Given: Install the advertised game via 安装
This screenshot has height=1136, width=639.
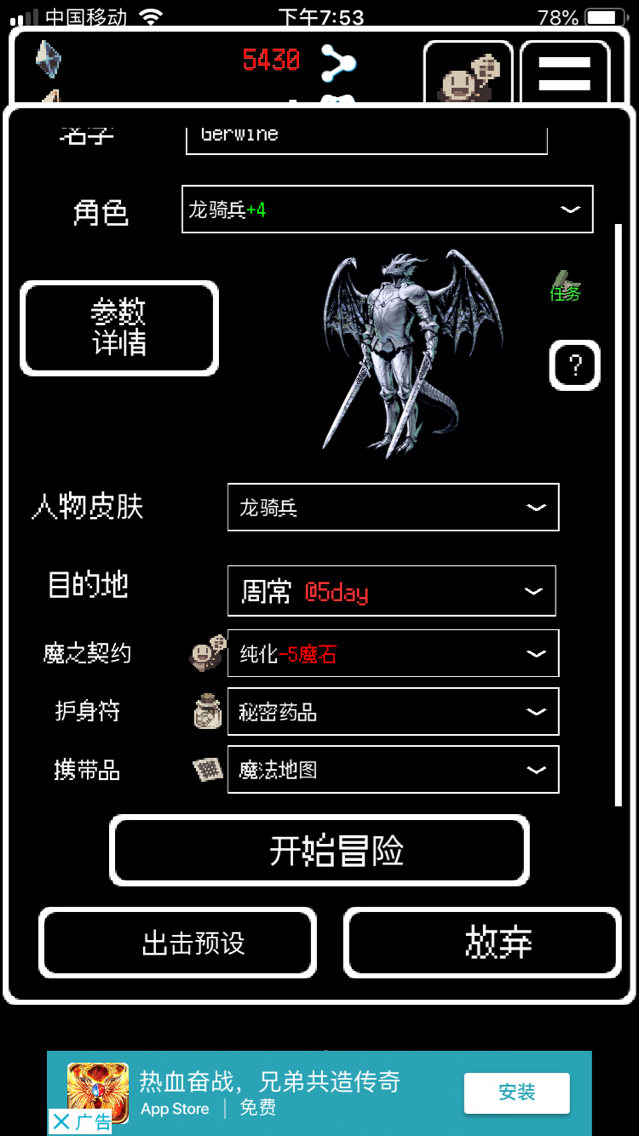Looking at the screenshot, I should pyautogui.click(x=516, y=1093).
